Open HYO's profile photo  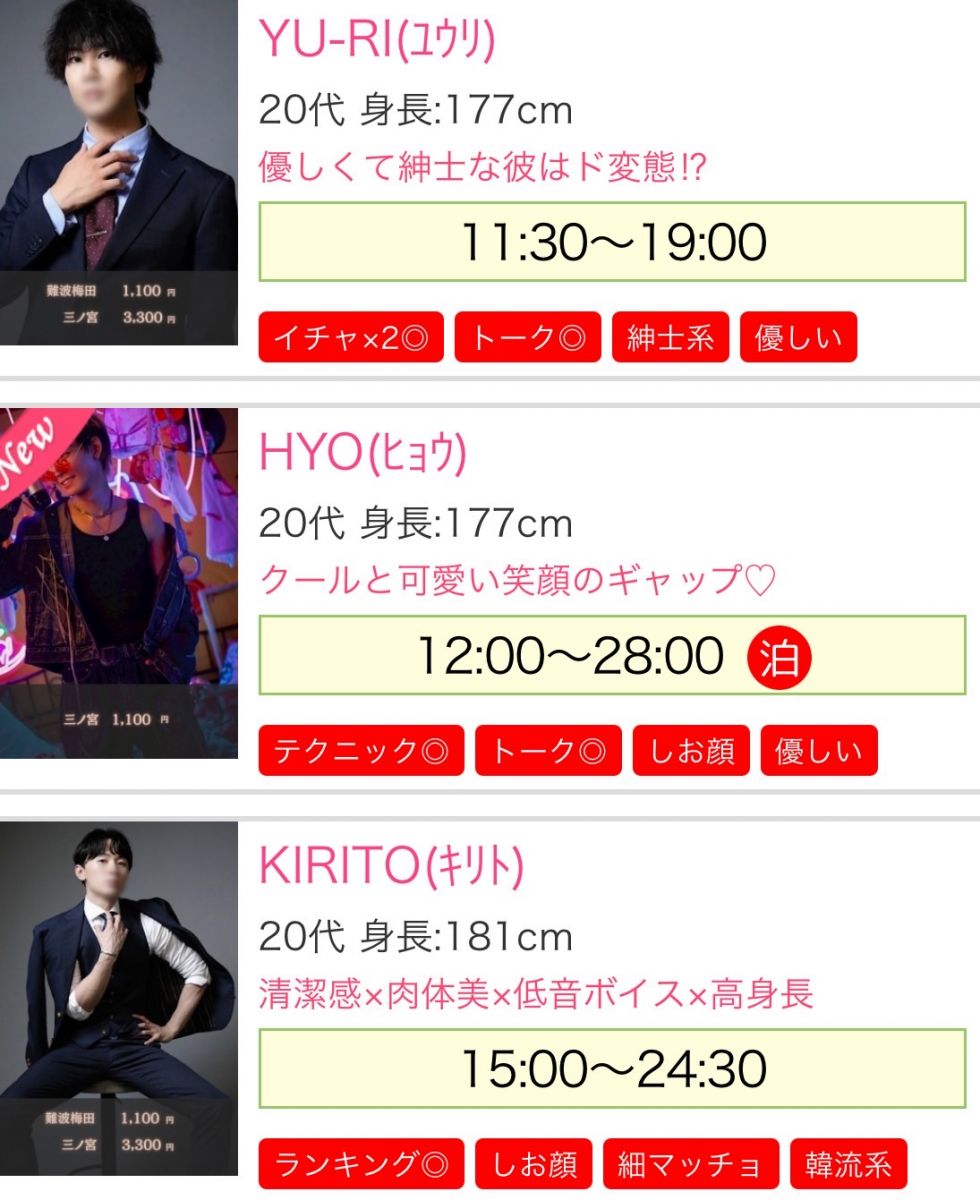pos(118,582)
